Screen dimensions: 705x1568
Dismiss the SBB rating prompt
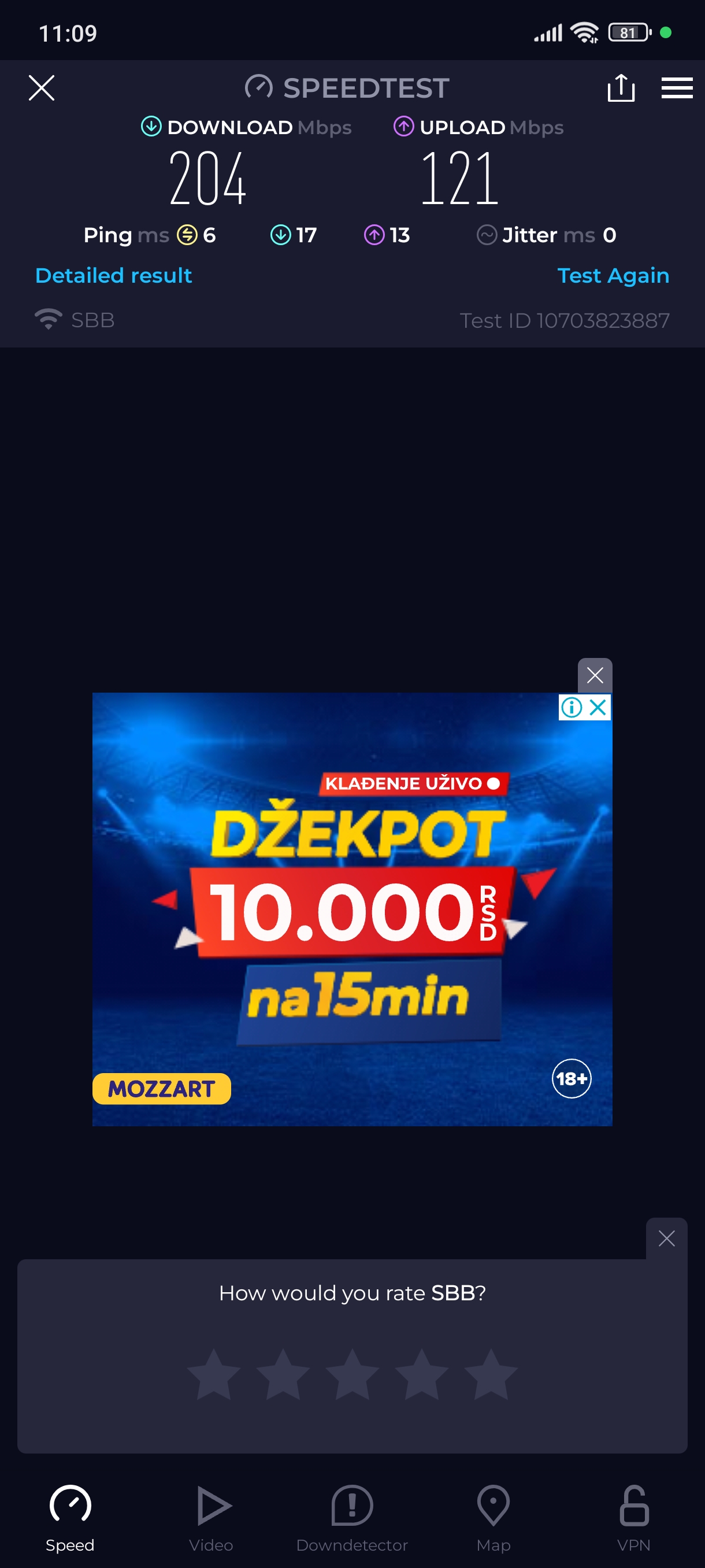tap(666, 1238)
